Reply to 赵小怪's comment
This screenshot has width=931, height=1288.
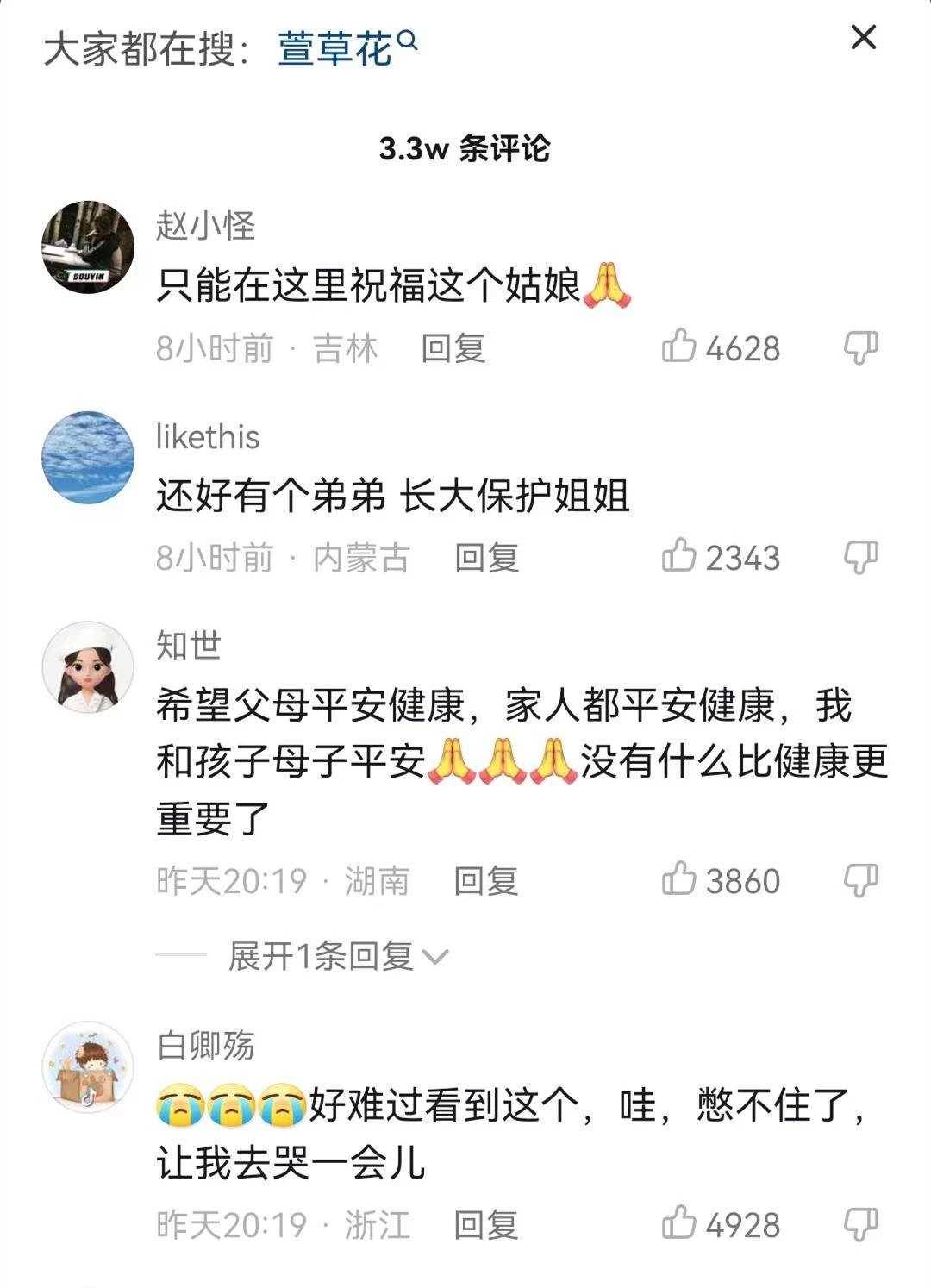pos(453,348)
